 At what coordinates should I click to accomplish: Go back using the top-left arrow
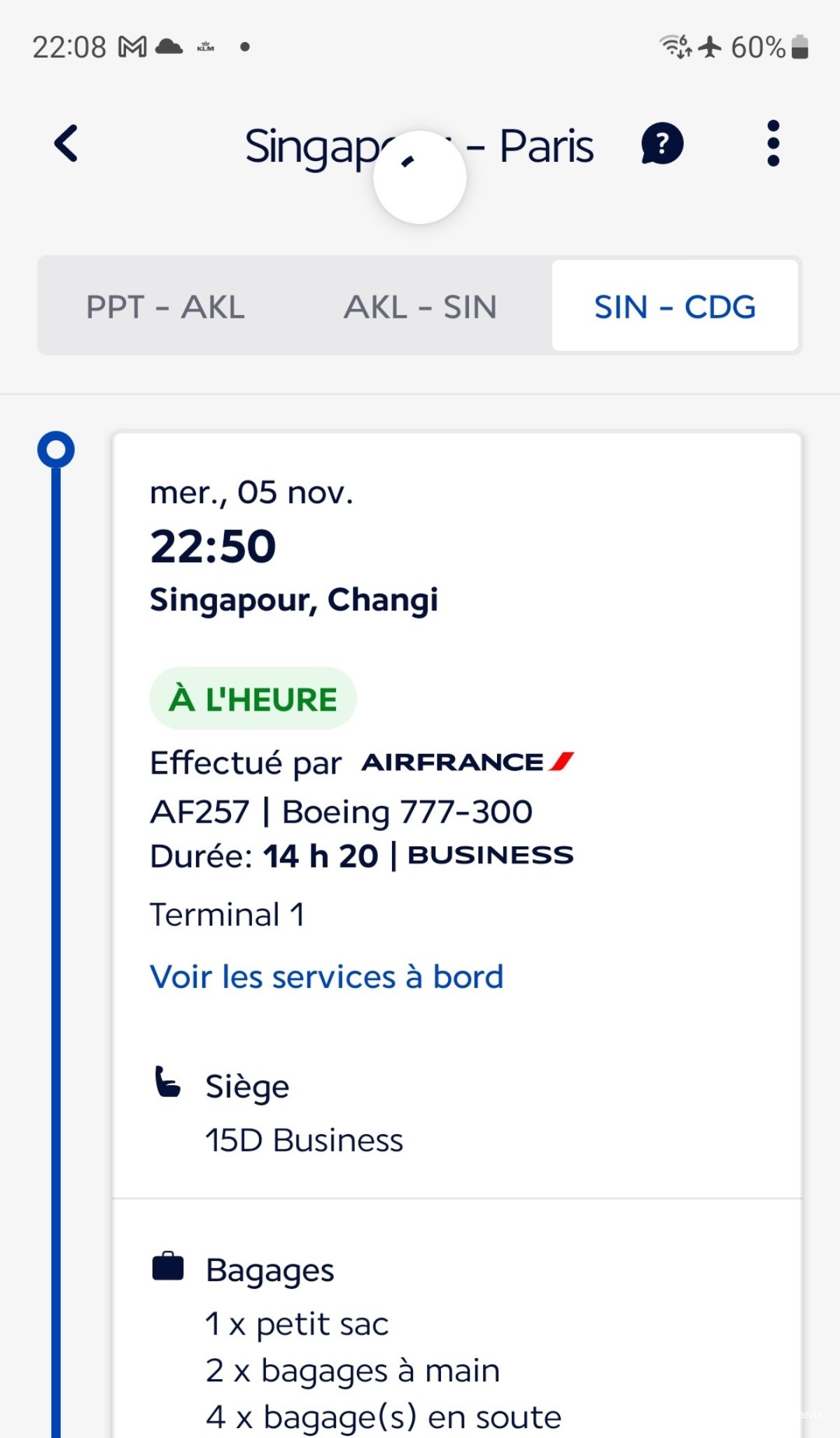coord(66,144)
